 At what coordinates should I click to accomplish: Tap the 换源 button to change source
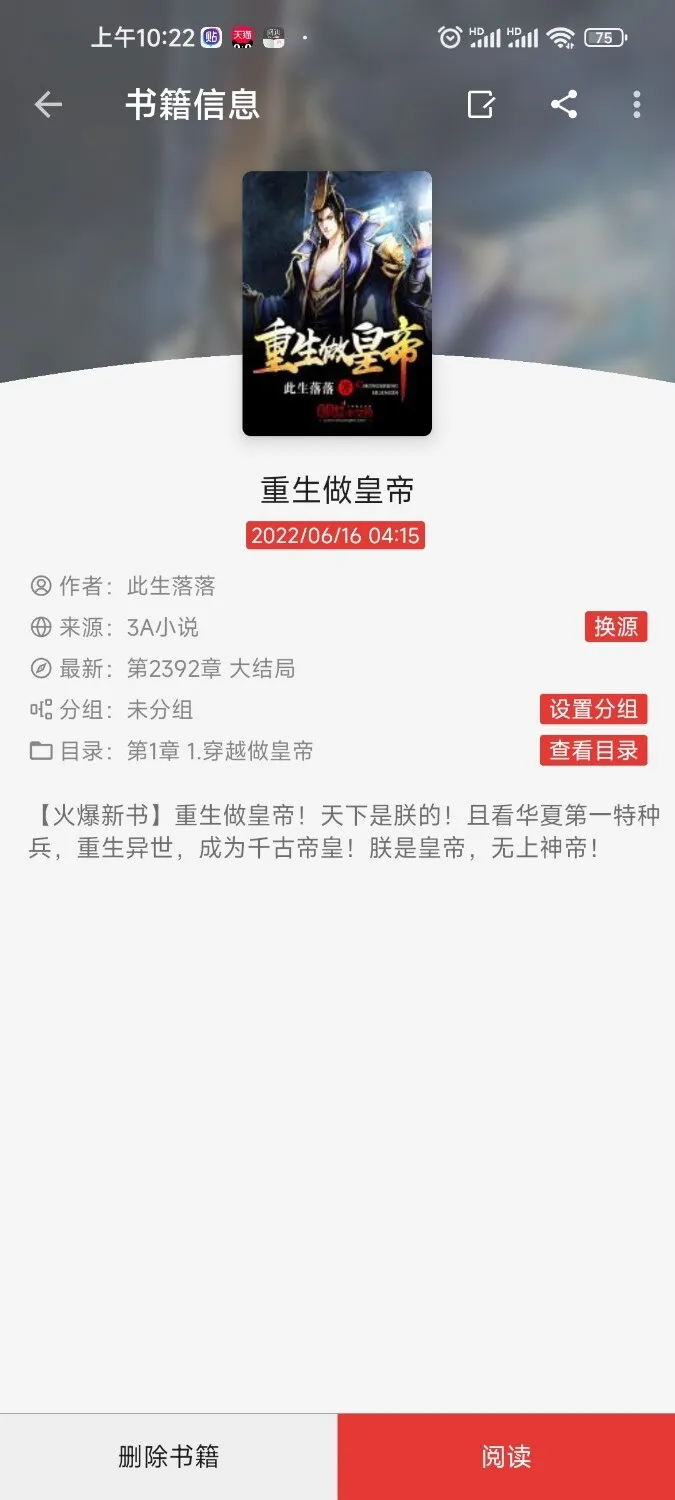tap(616, 627)
